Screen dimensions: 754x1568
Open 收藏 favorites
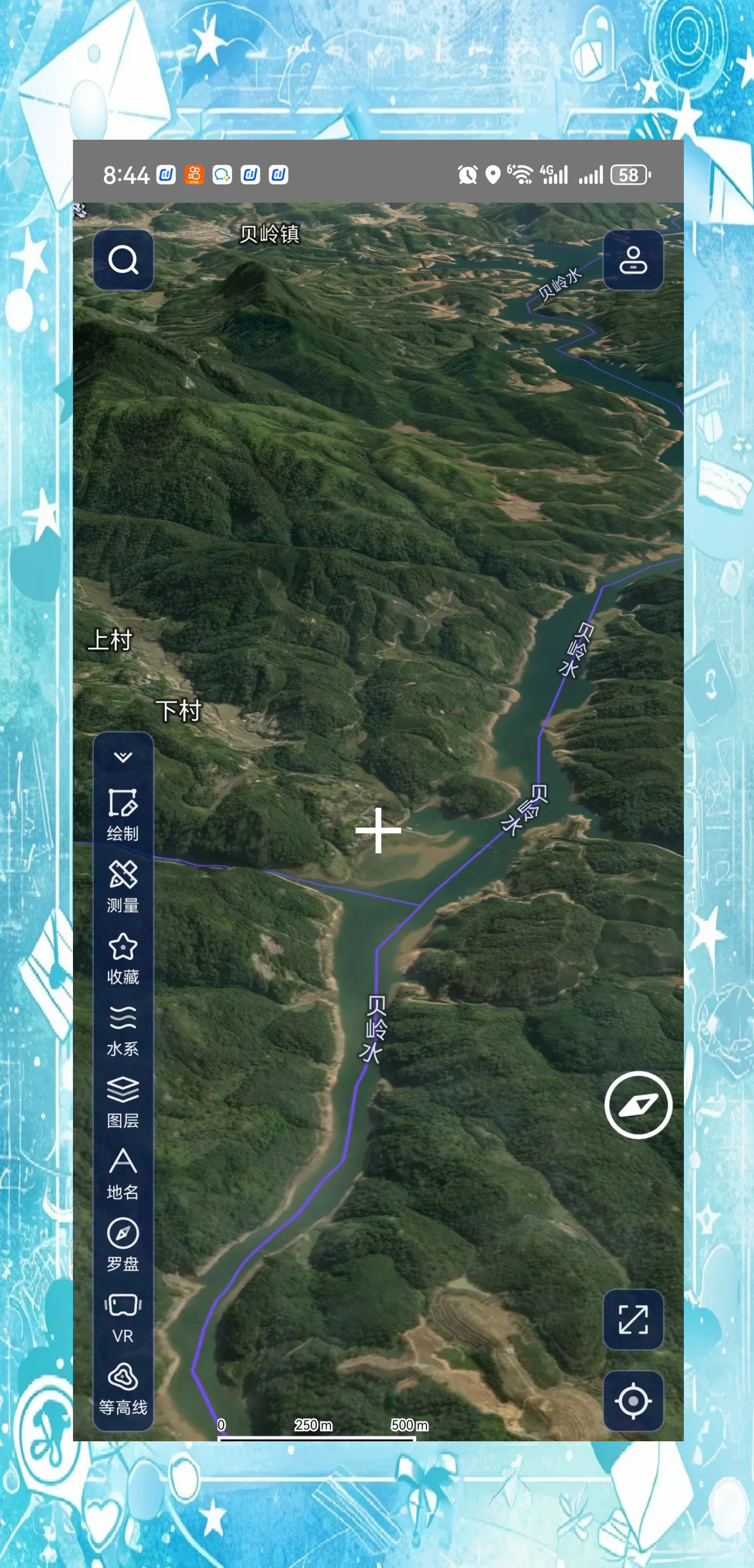(x=123, y=958)
